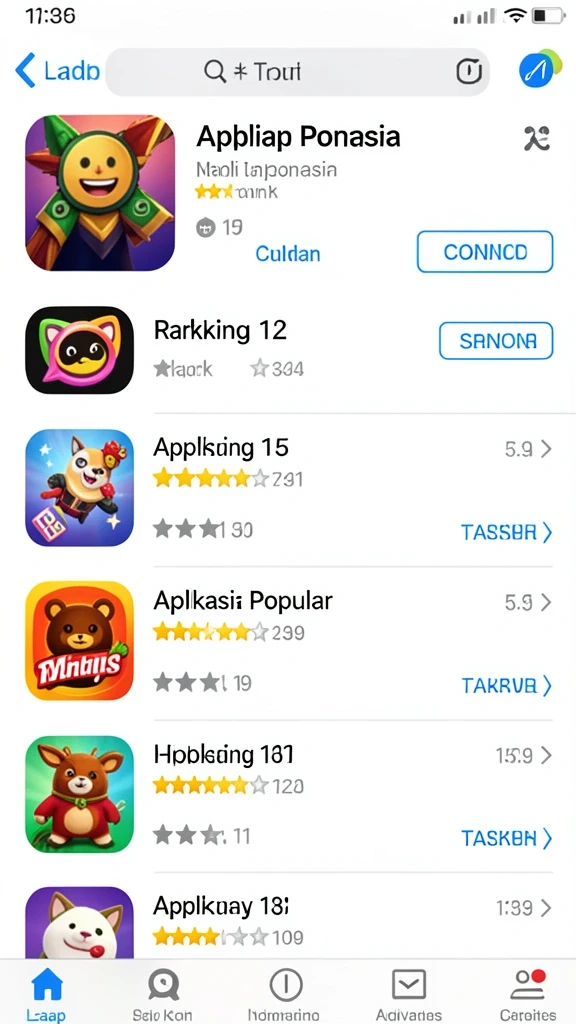Screen dimensions: 576x1024
Task: Tap the CONNCD button
Action: [485, 251]
